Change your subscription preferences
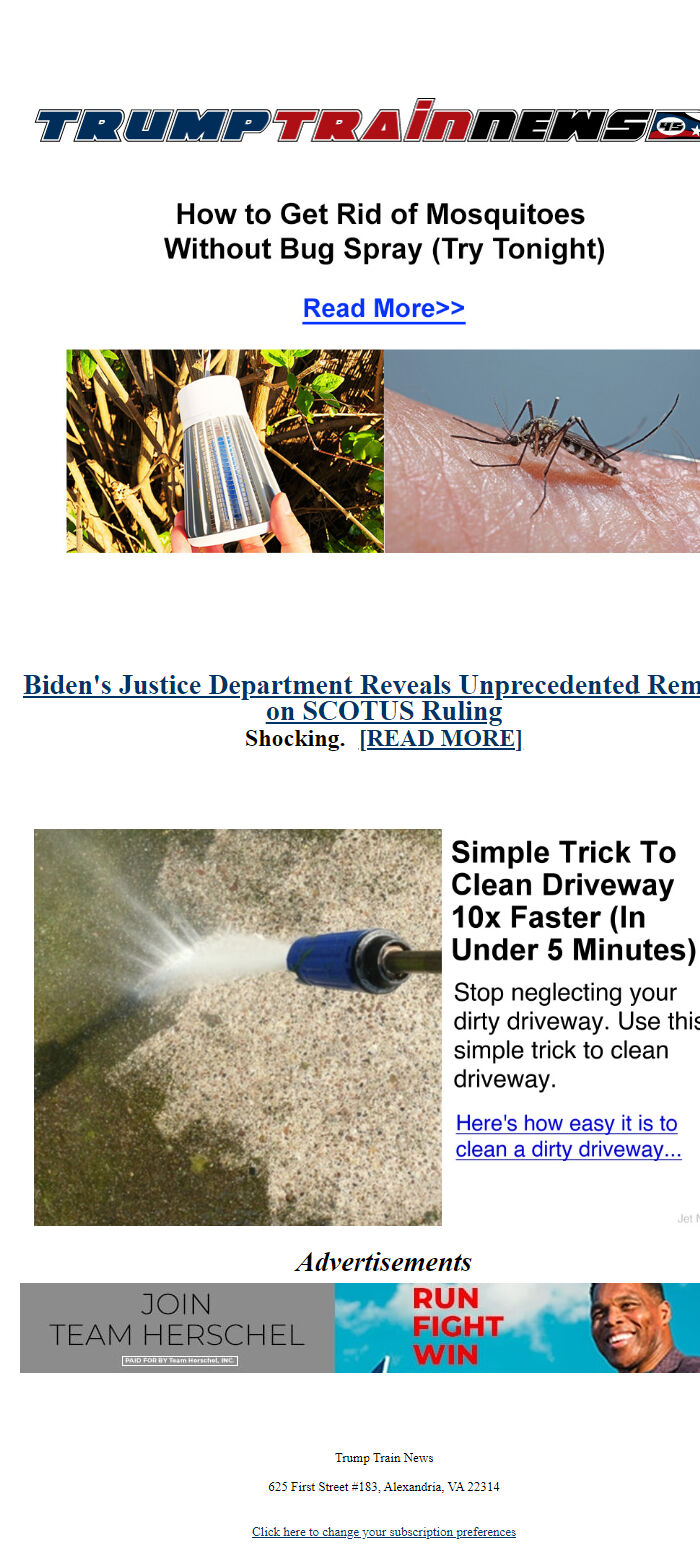Screen dimensions: 700x1568 tap(384, 1532)
